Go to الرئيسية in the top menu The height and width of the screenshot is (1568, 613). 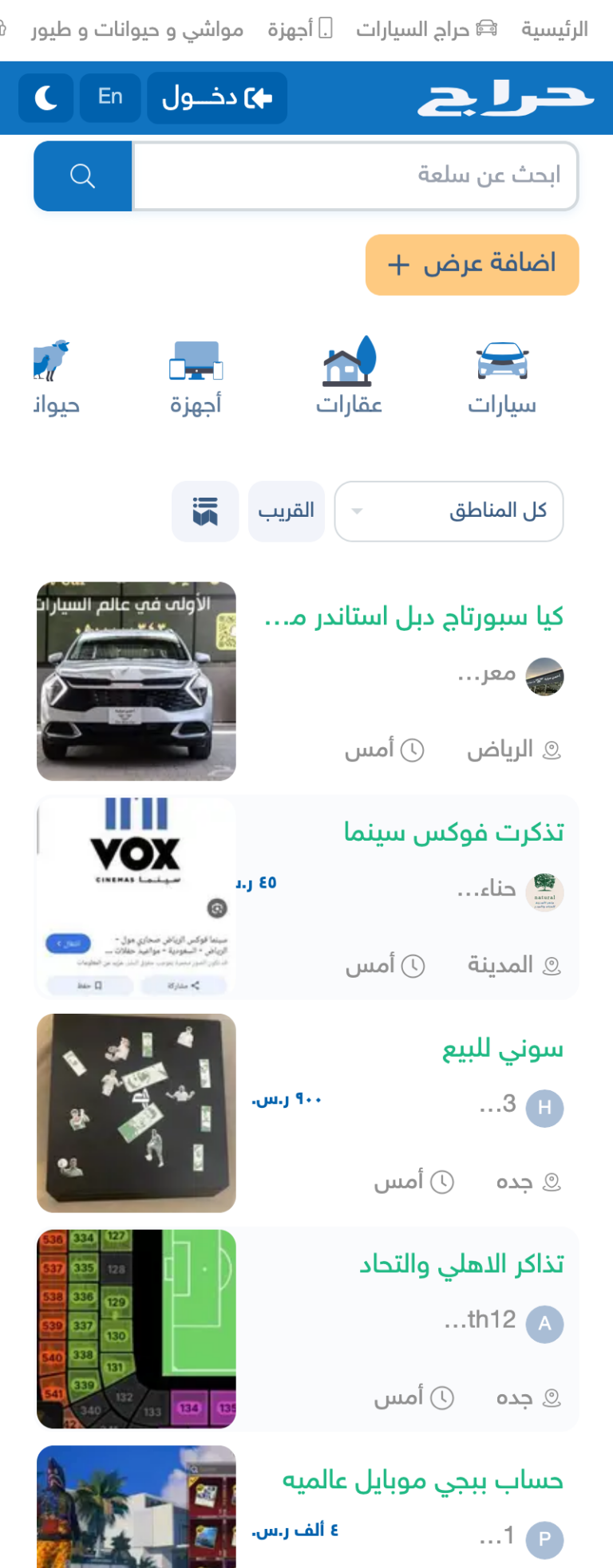coord(555,30)
